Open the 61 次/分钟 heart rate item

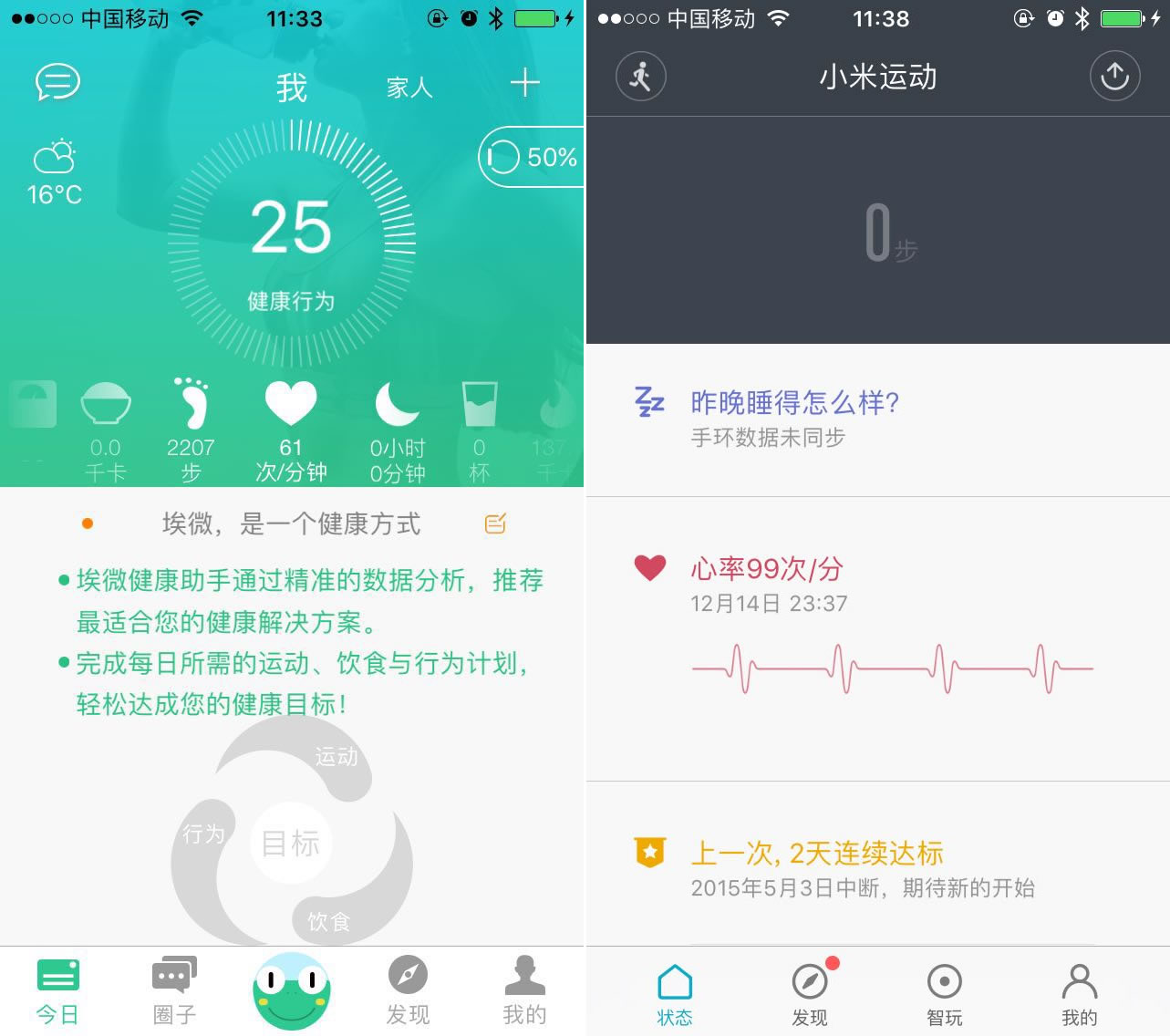291,430
